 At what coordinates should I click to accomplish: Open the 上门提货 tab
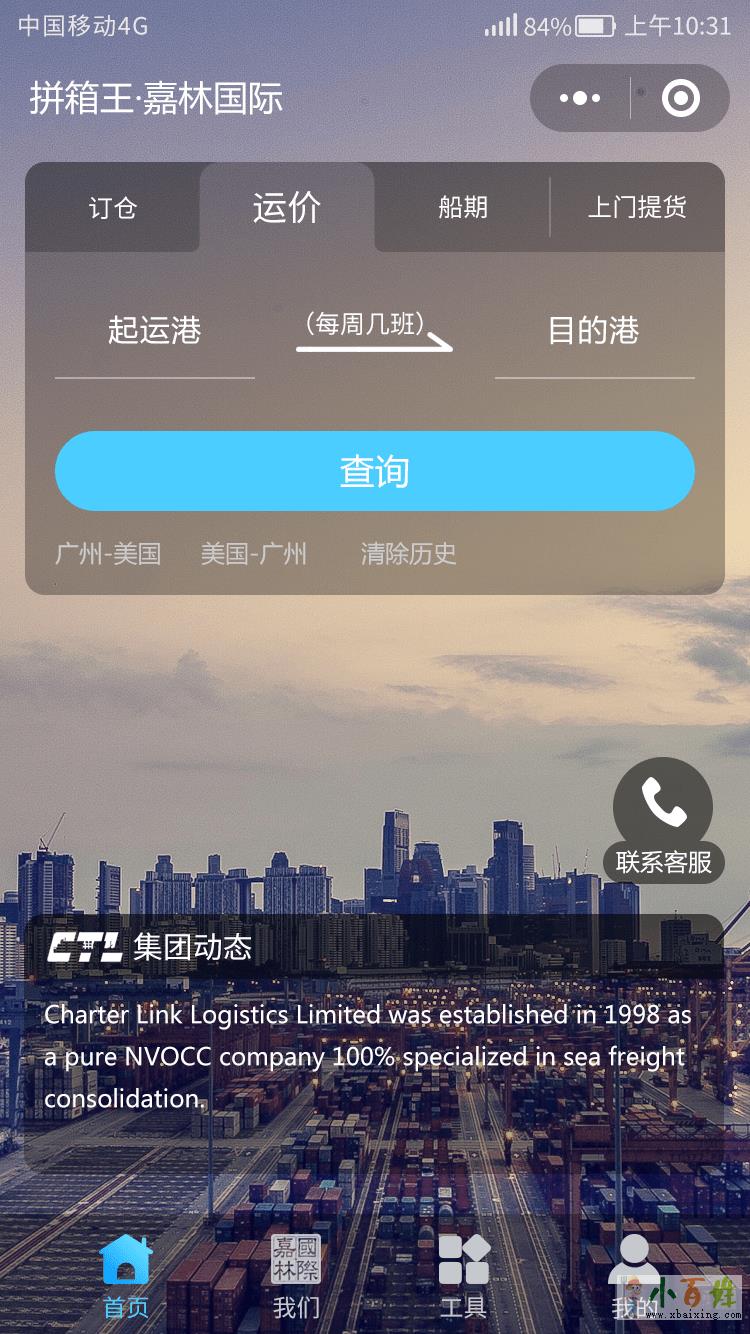click(637, 208)
